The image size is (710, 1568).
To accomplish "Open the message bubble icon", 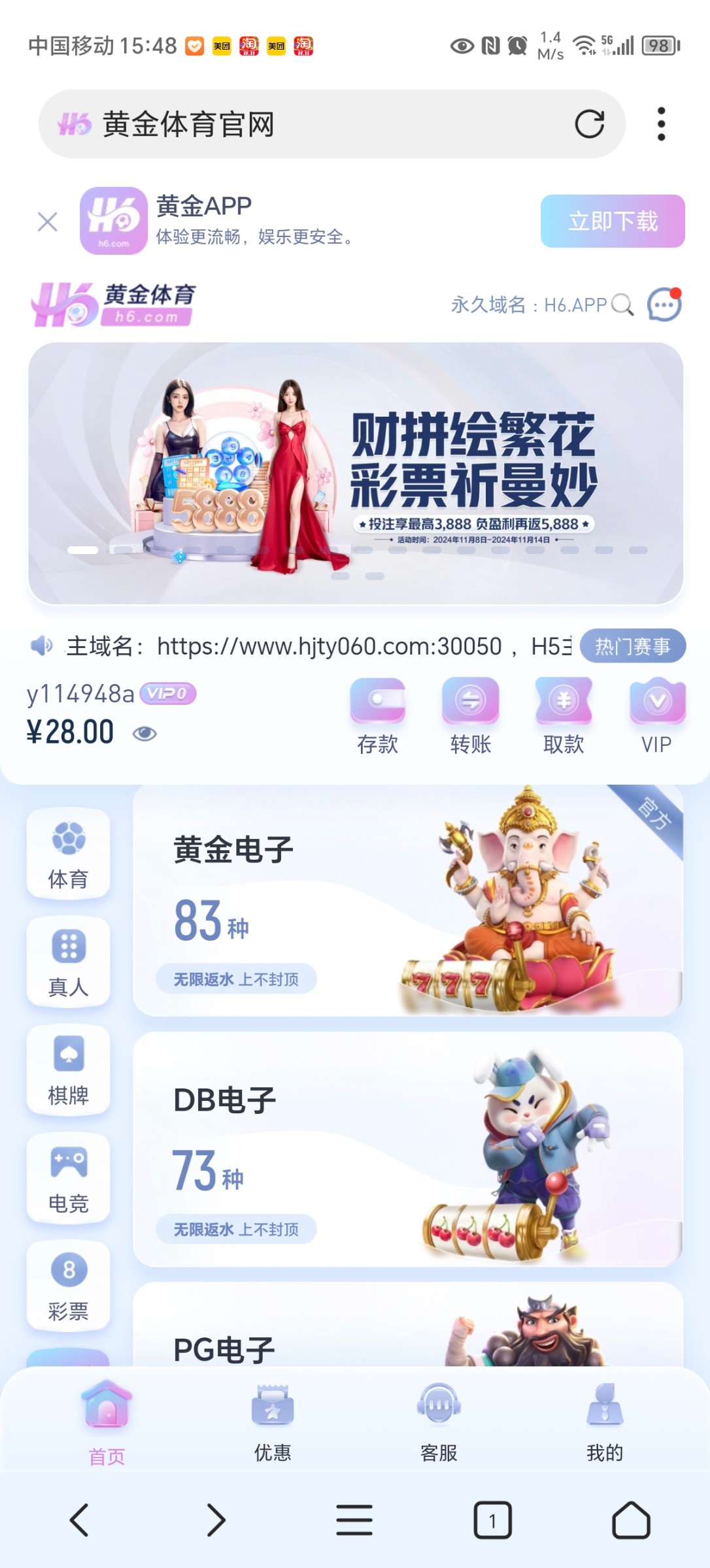I will (664, 305).
